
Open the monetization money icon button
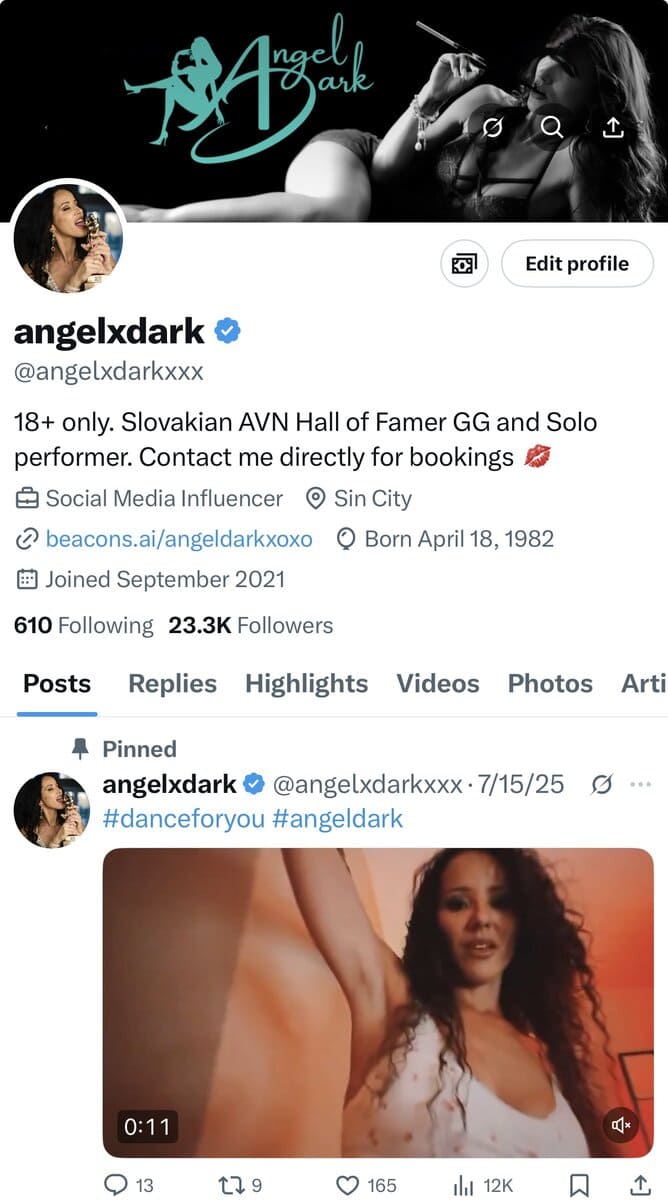point(465,264)
